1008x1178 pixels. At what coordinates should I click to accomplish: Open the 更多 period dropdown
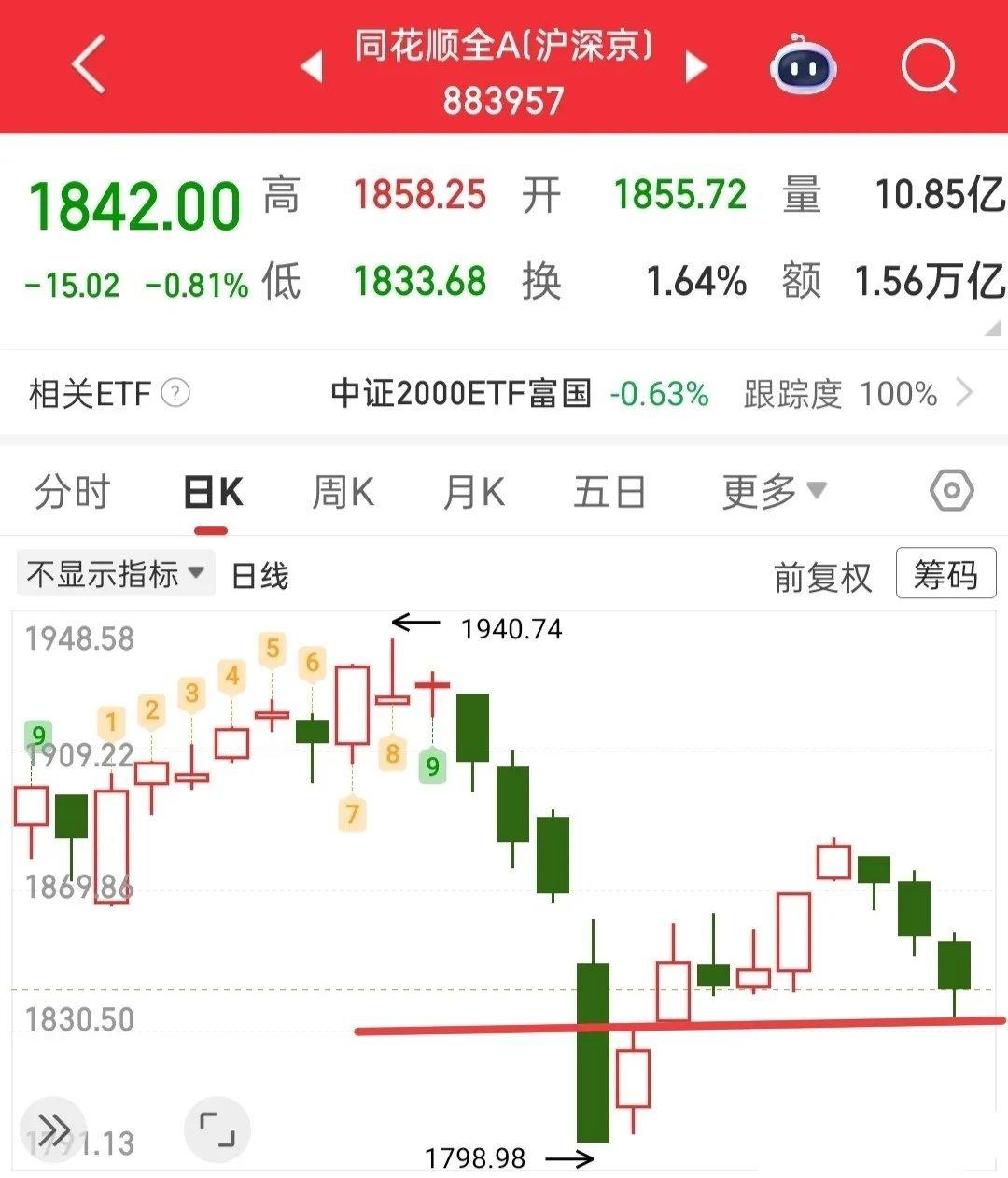point(770,492)
